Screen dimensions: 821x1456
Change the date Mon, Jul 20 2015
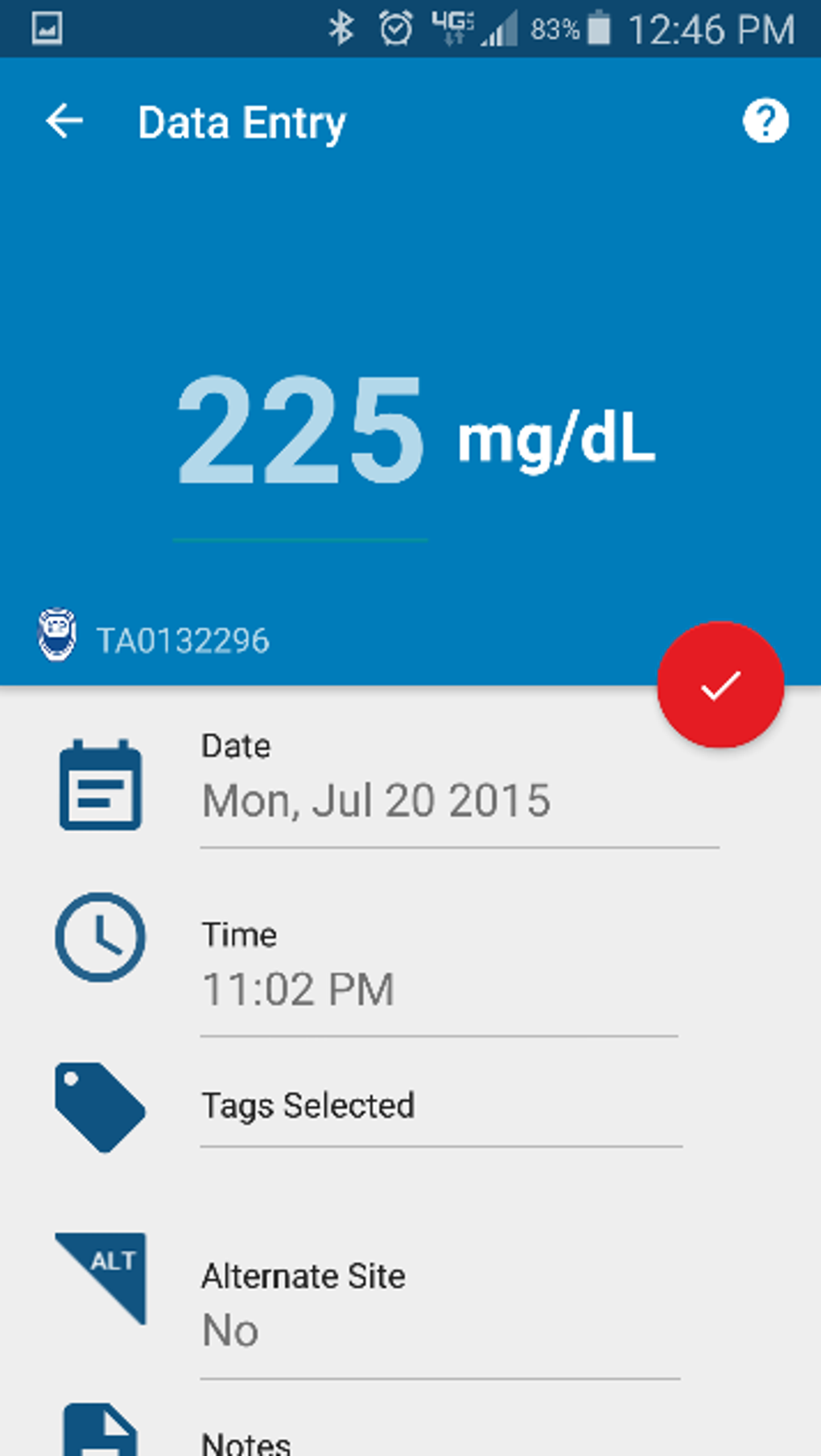pos(376,801)
